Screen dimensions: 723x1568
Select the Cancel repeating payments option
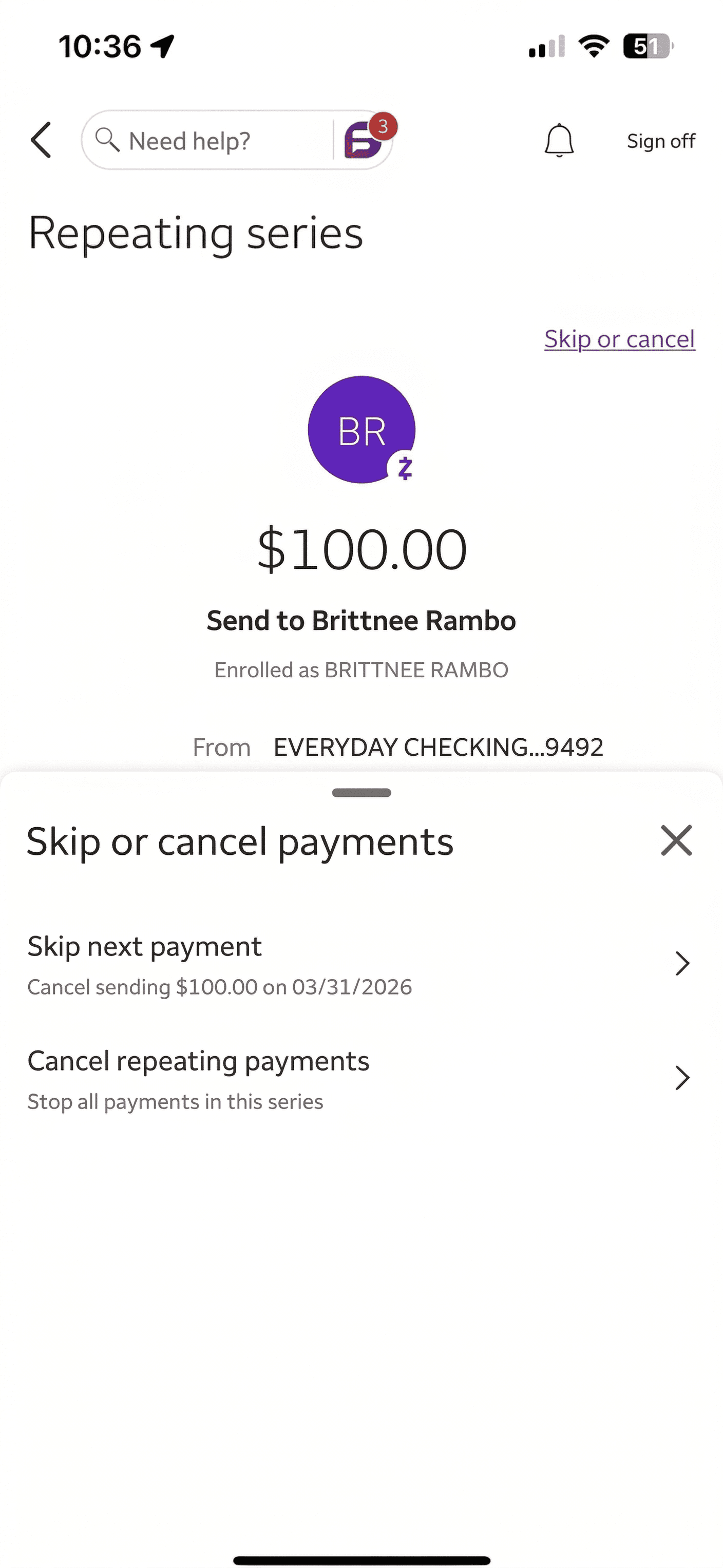198,1060
